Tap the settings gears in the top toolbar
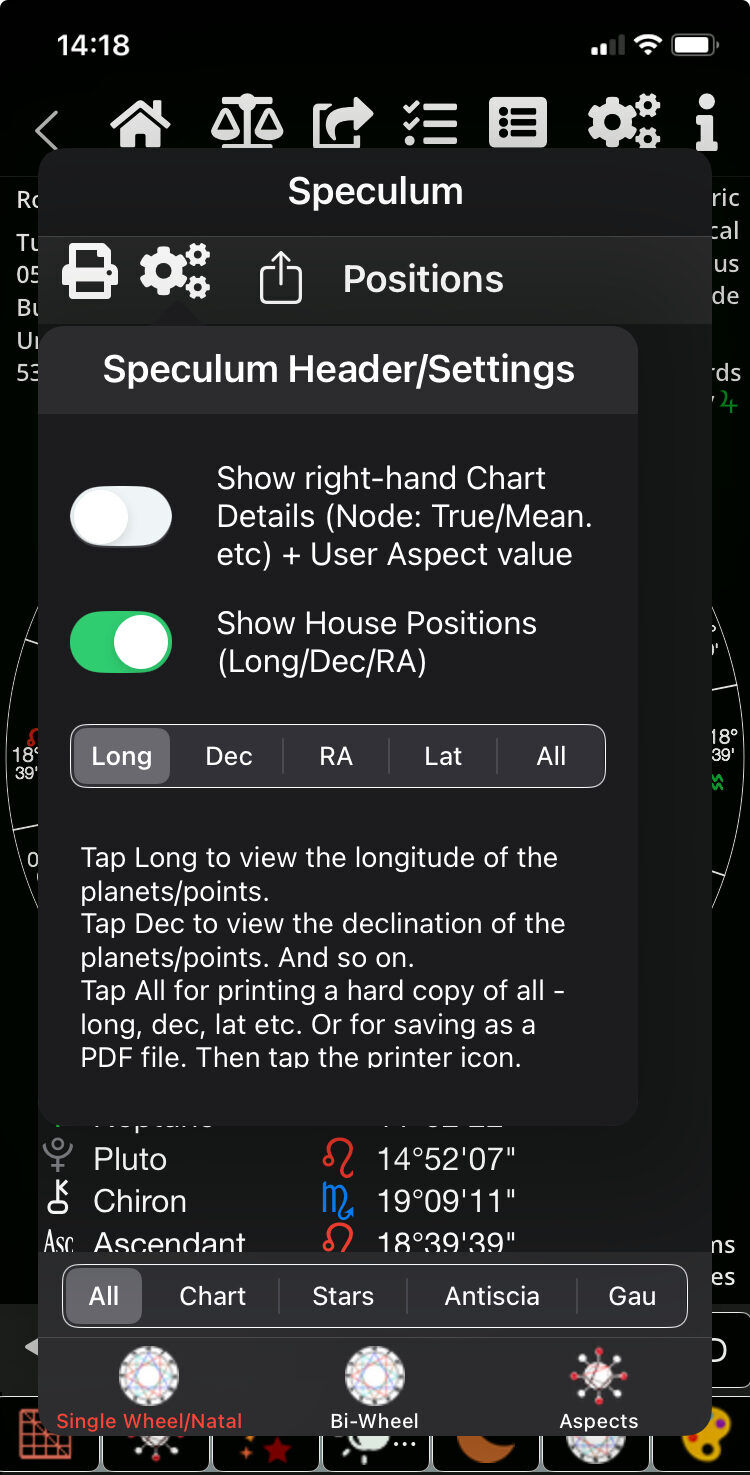The image size is (750, 1475). 622,122
